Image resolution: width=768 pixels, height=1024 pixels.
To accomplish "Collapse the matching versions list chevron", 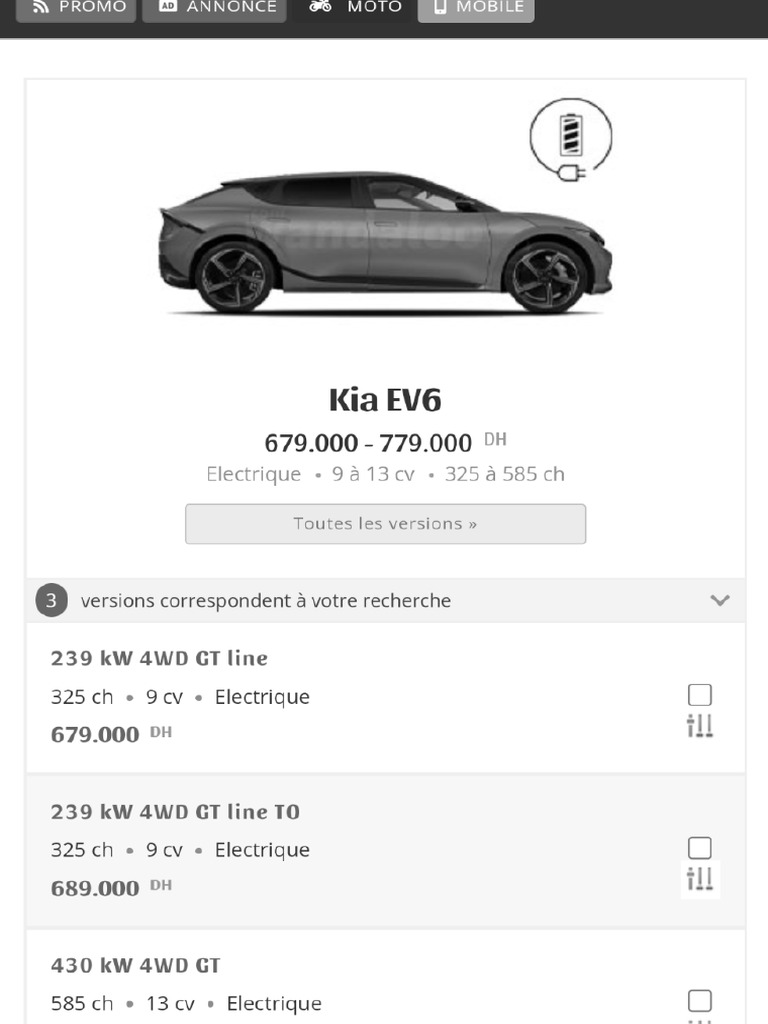I will 720,601.
